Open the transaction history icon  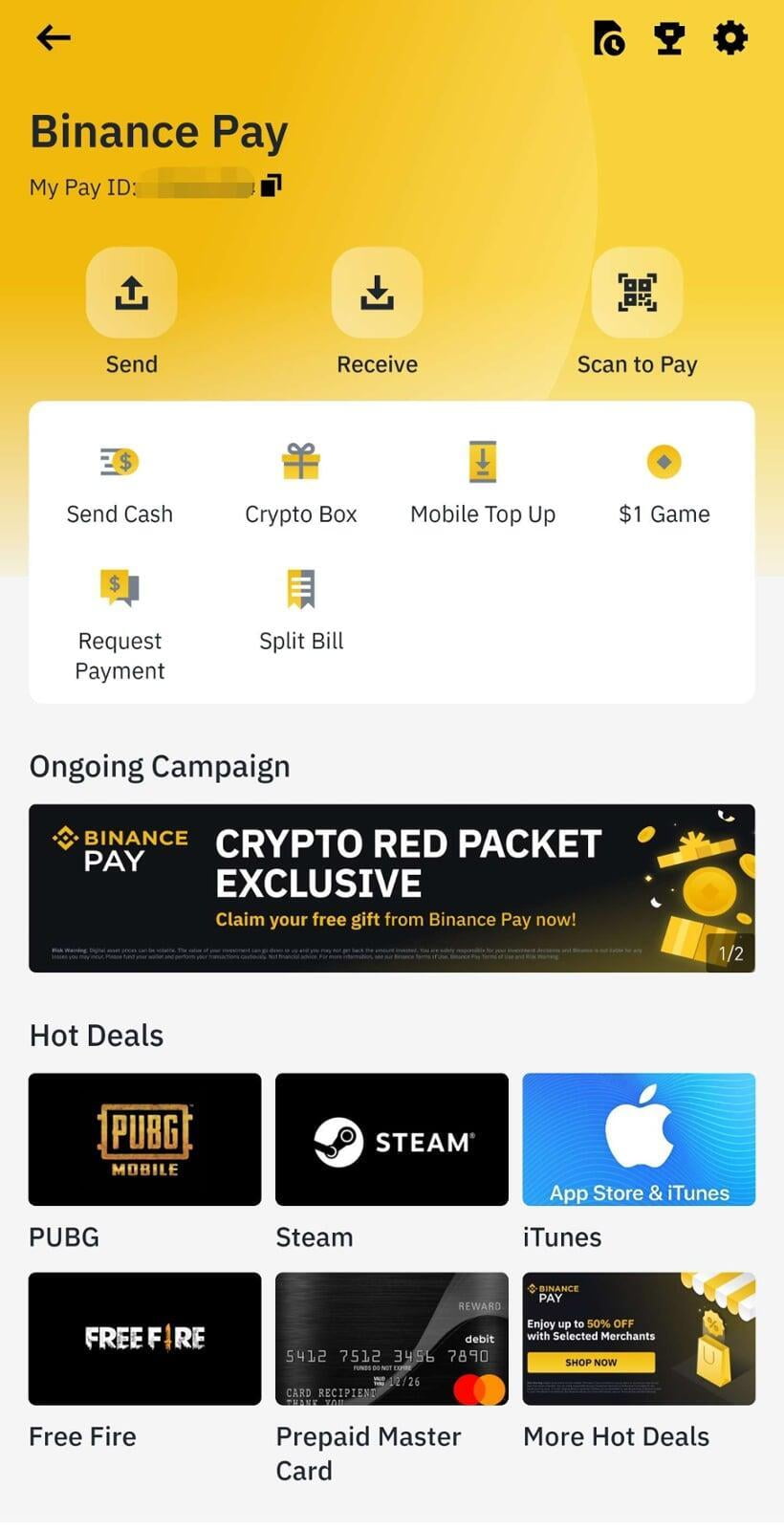pos(608,38)
